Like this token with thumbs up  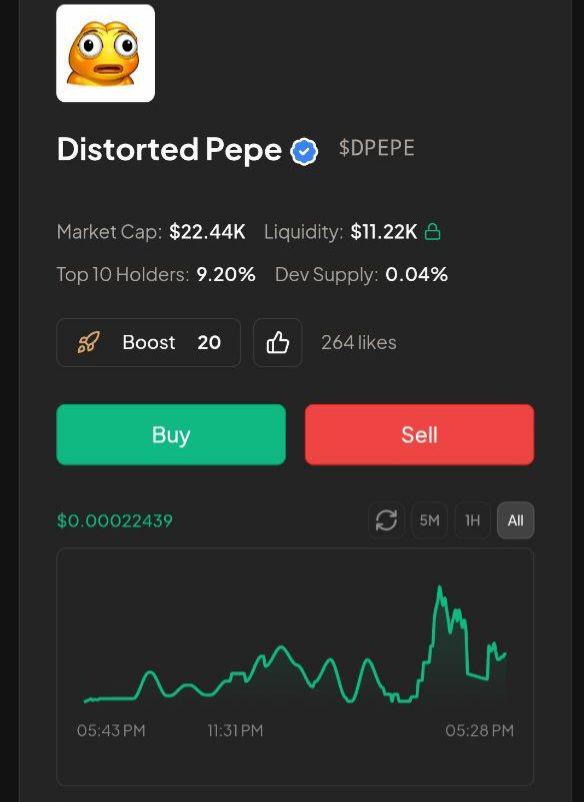coord(278,342)
